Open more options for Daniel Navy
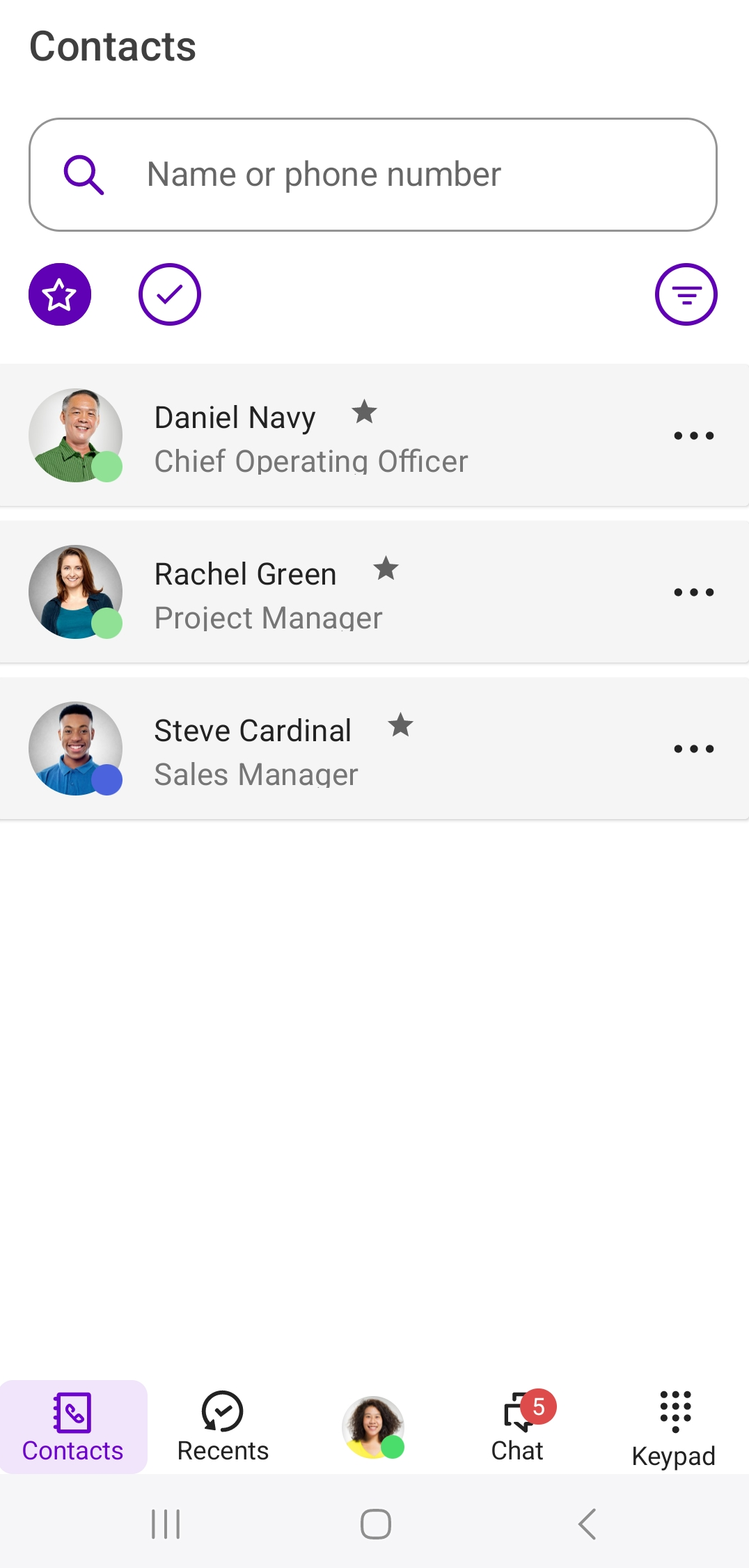 pyautogui.click(x=693, y=436)
